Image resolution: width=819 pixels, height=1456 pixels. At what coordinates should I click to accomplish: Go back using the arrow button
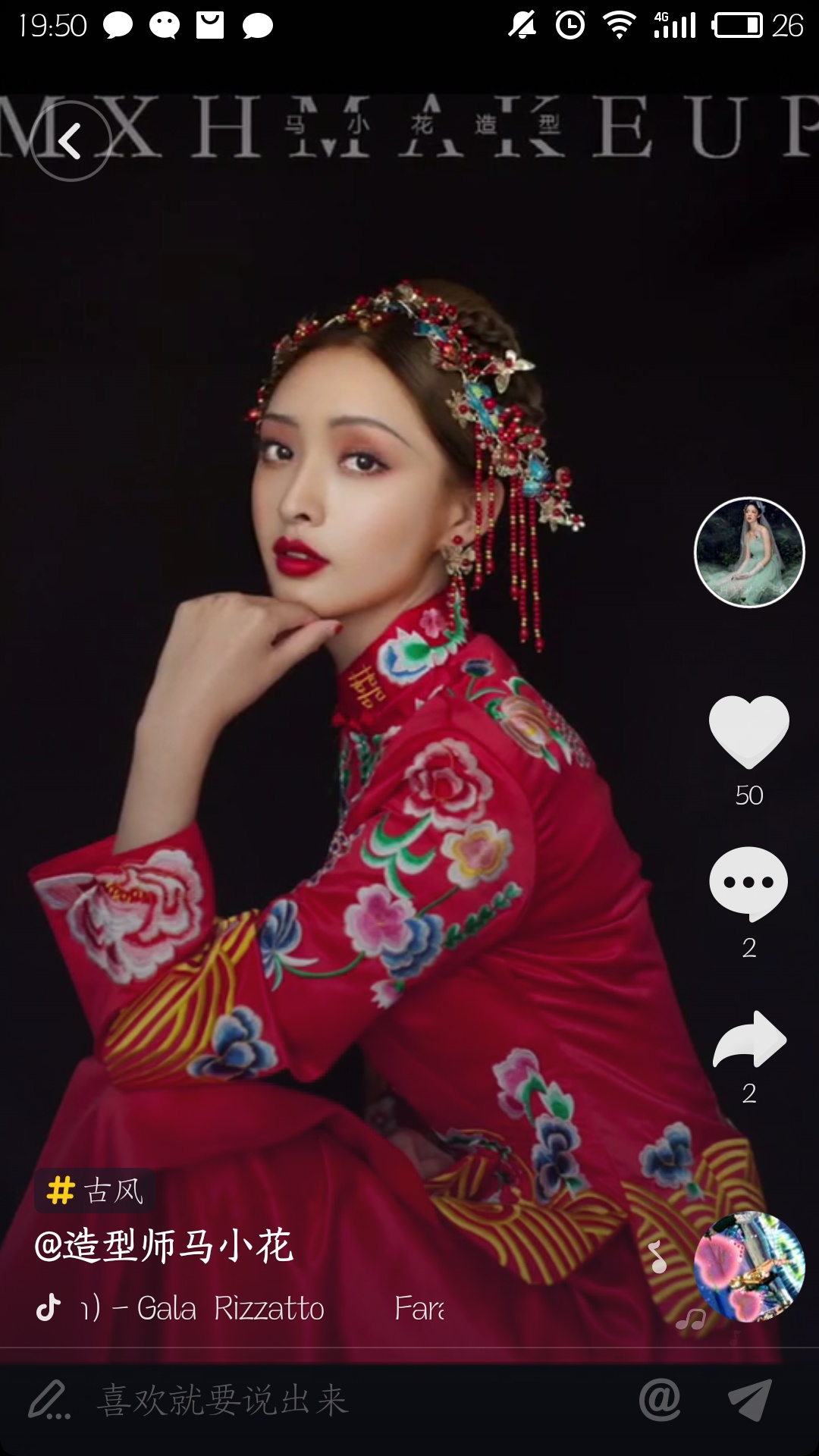click(x=71, y=141)
